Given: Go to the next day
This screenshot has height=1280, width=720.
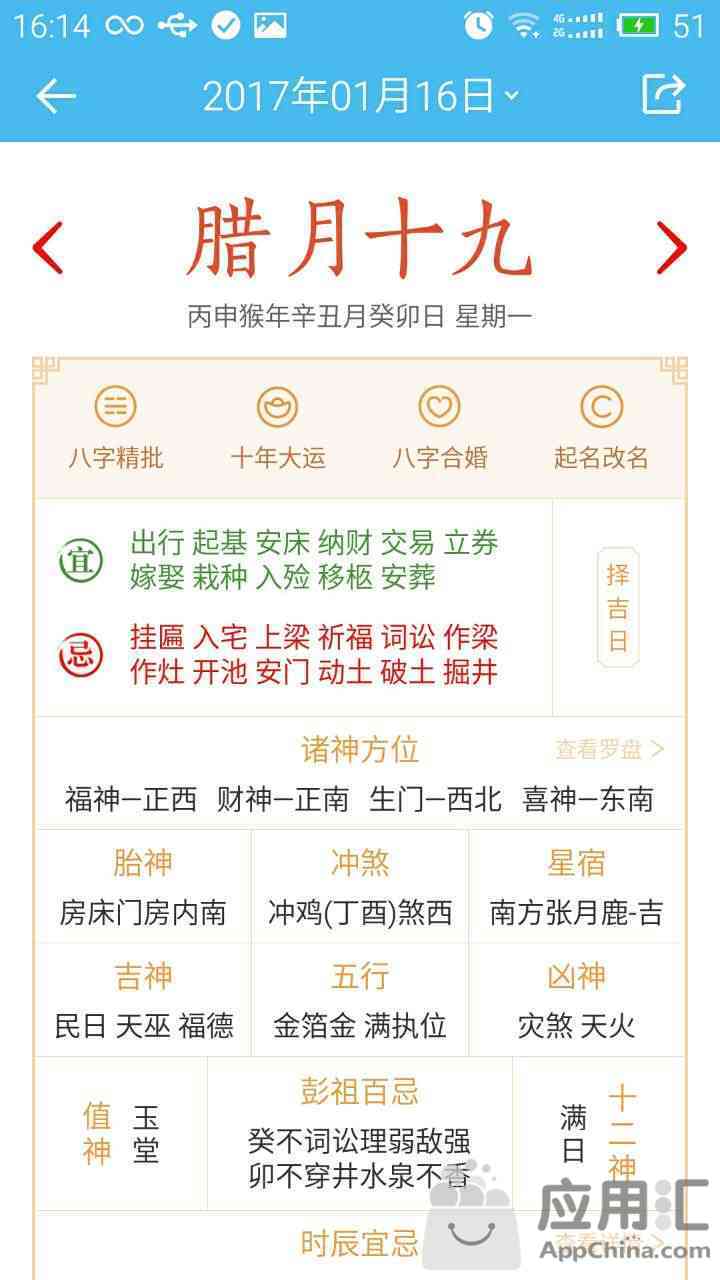Looking at the screenshot, I should tap(671, 248).
